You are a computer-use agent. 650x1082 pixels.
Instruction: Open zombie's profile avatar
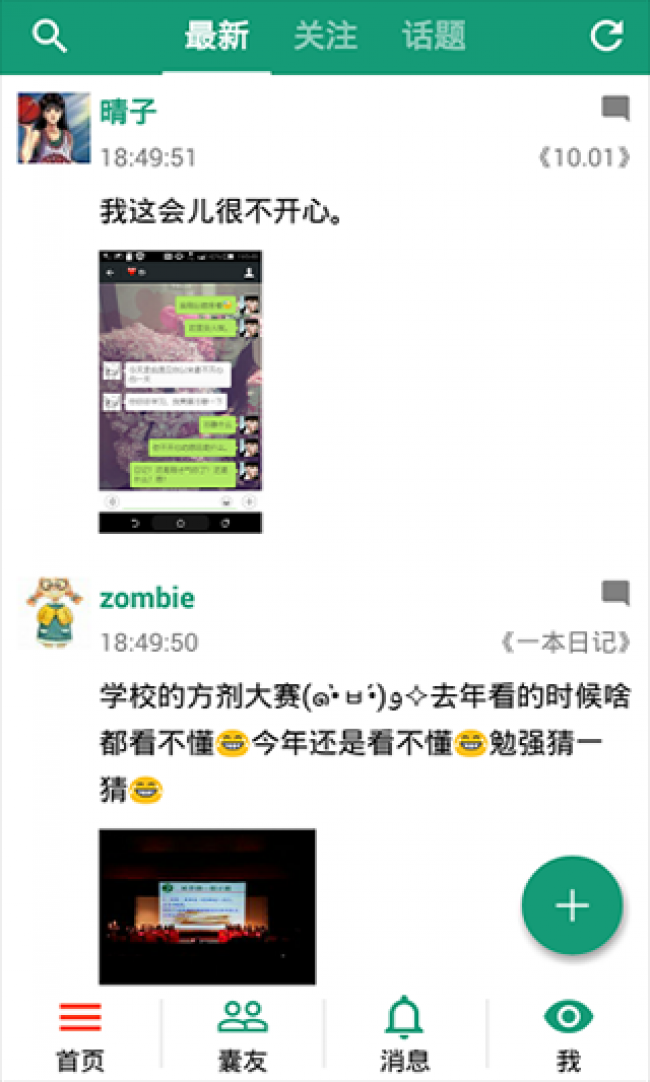[x=53, y=612]
